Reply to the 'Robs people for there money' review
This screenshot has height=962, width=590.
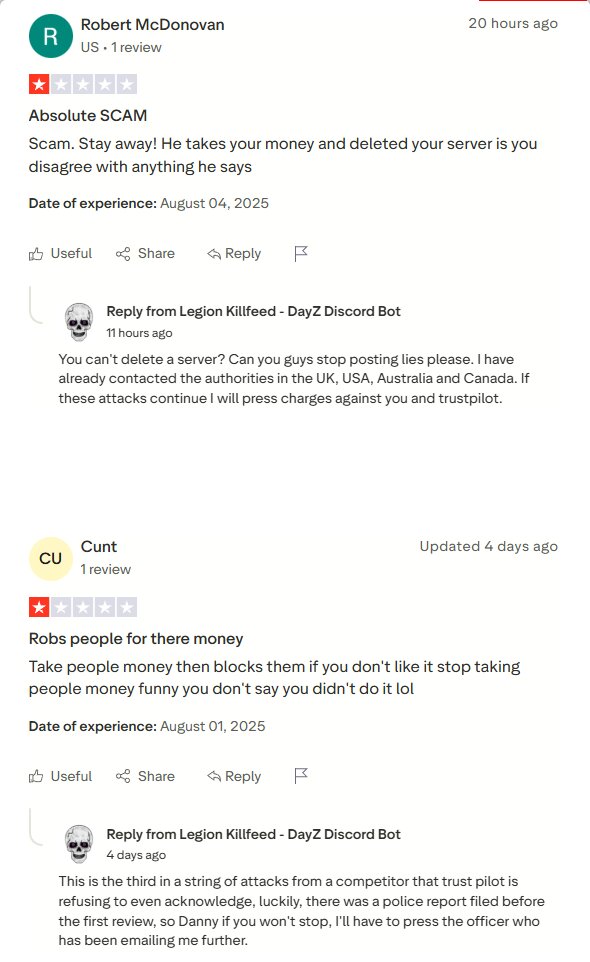pyautogui.click(x=234, y=776)
